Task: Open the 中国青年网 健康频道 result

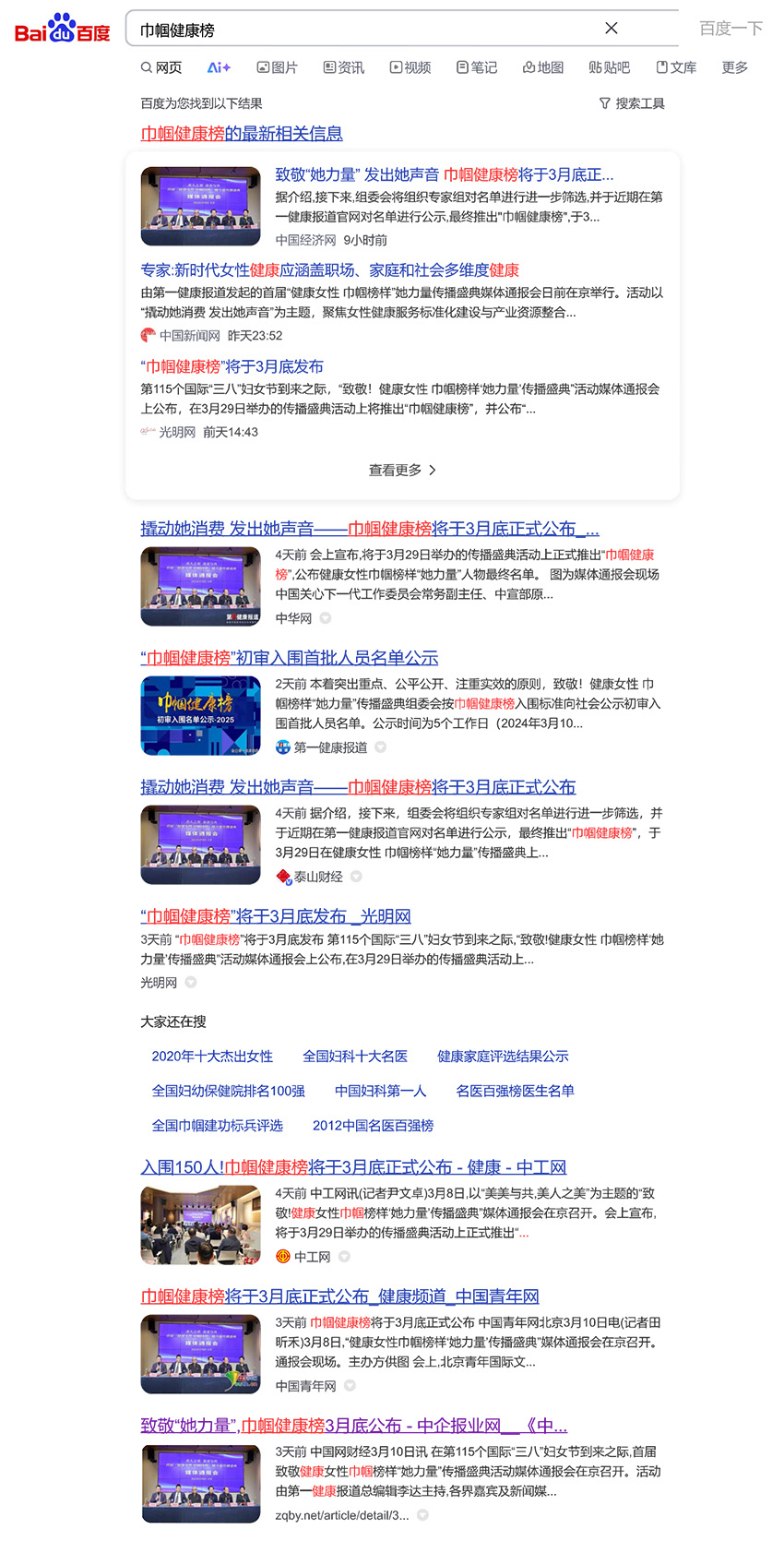Action: point(339,1296)
